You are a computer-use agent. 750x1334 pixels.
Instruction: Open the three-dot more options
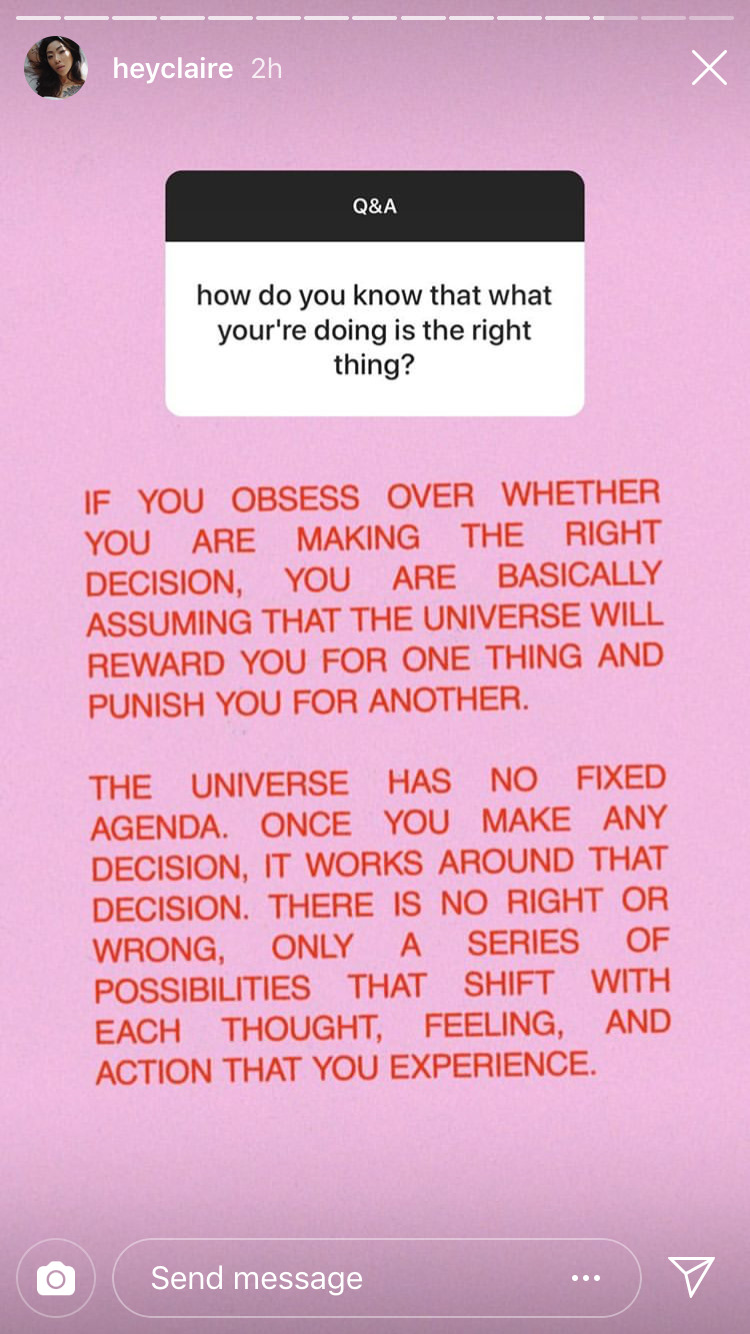coord(586,1278)
